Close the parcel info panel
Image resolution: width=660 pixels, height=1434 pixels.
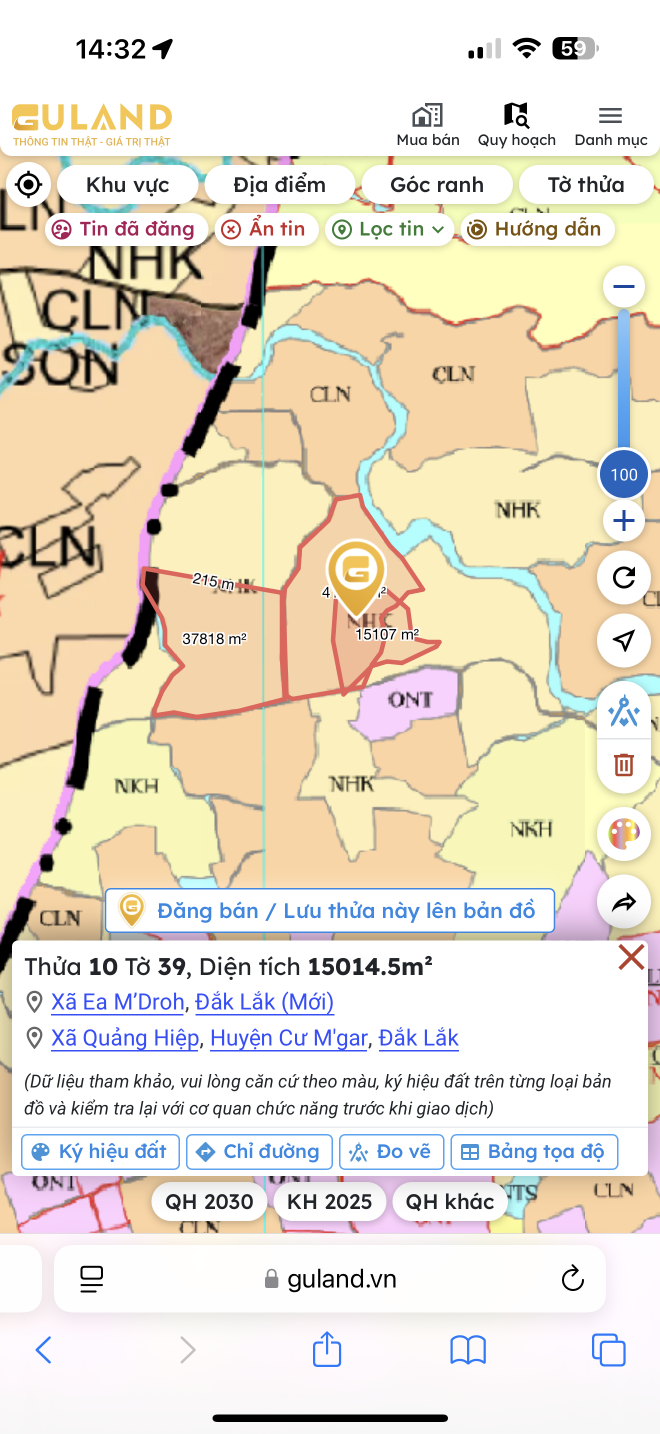tap(631, 958)
